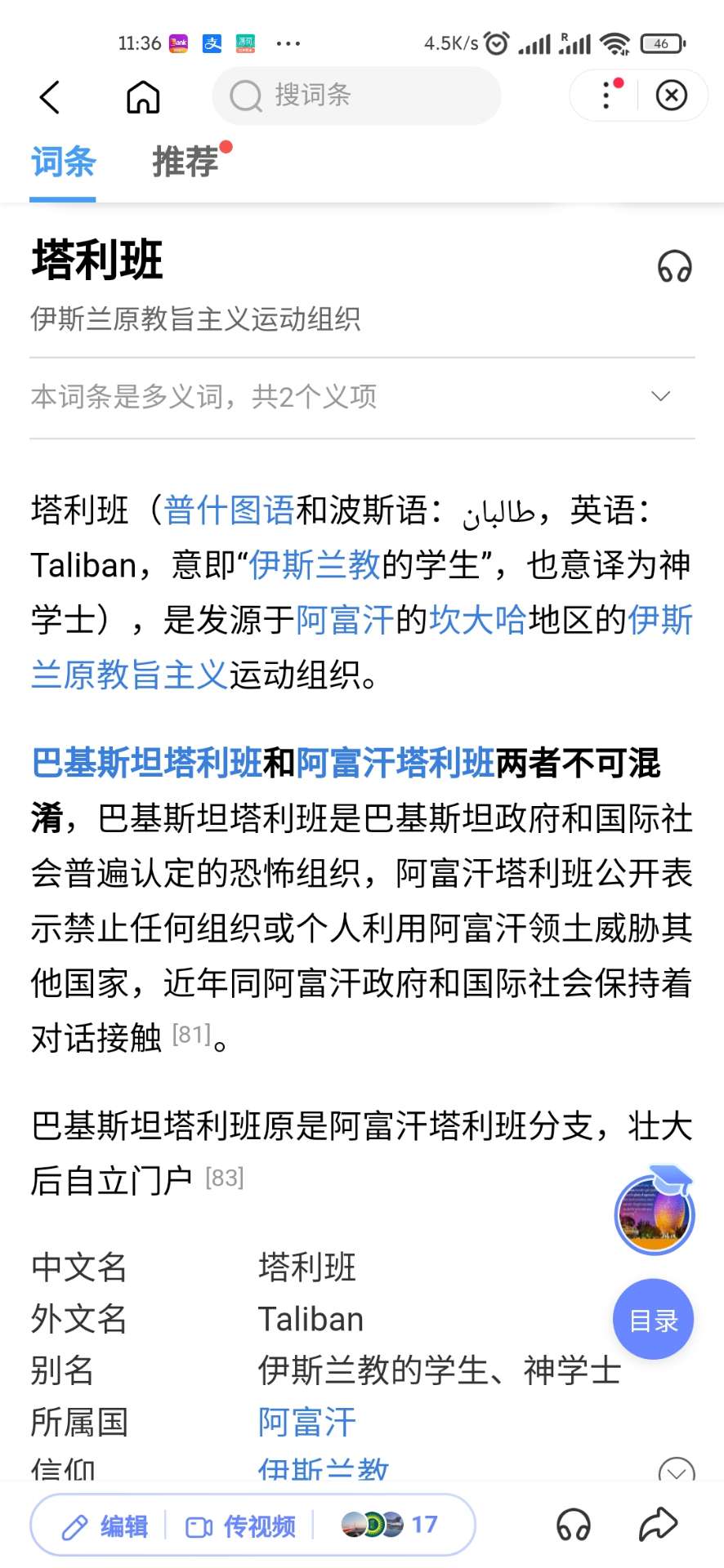Image resolution: width=724 pixels, height=1568 pixels.
Task: Go back using the top-left arrow
Action: point(50,96)
